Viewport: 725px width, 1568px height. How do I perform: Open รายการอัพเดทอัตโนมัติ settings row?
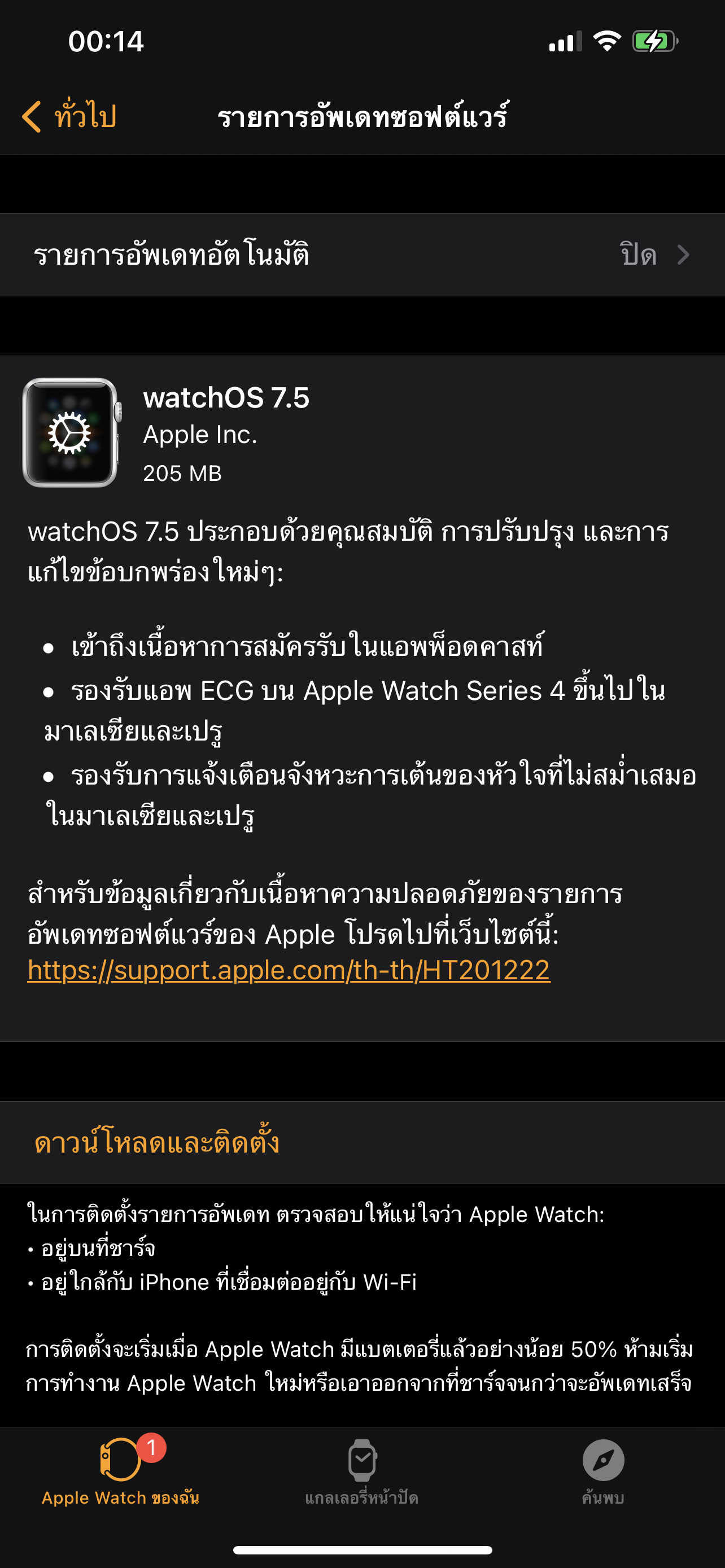[362, 255]
